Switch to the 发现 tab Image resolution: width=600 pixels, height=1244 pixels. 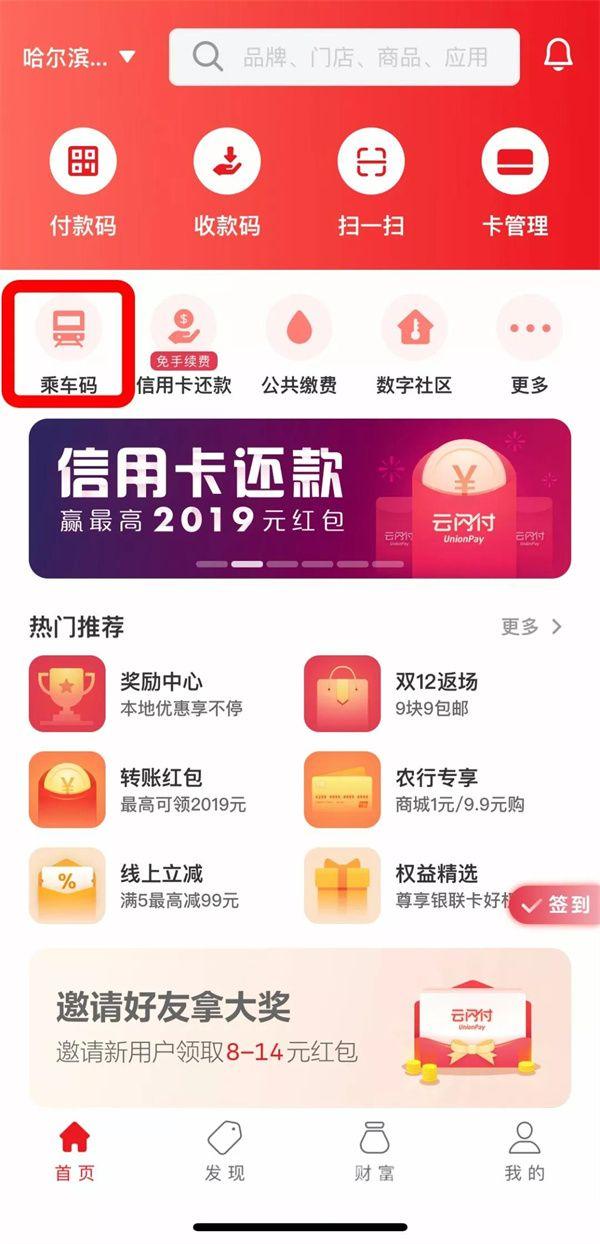click(x=225, y=1152)
